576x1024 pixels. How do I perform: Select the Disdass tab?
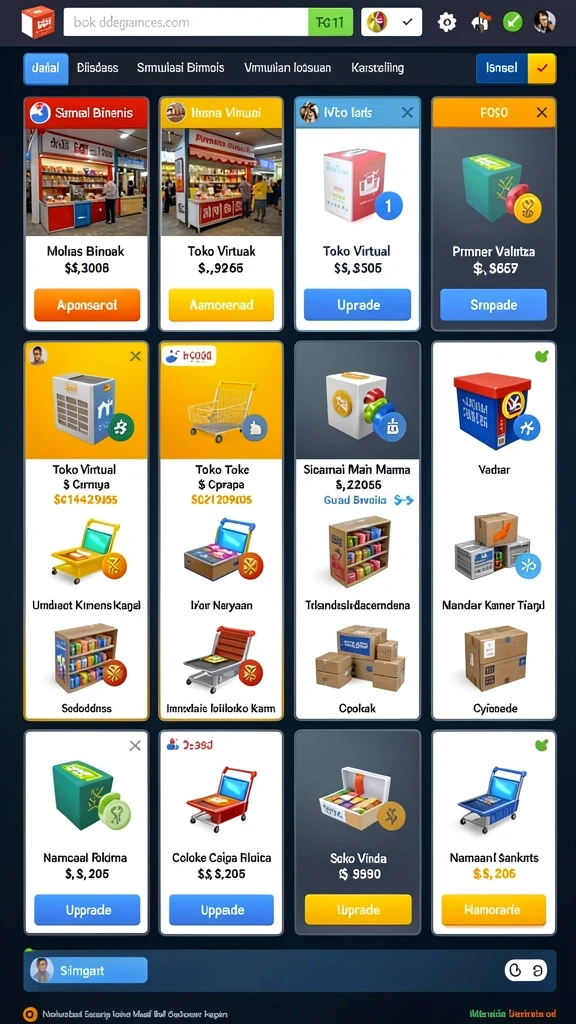pos(97,68)
